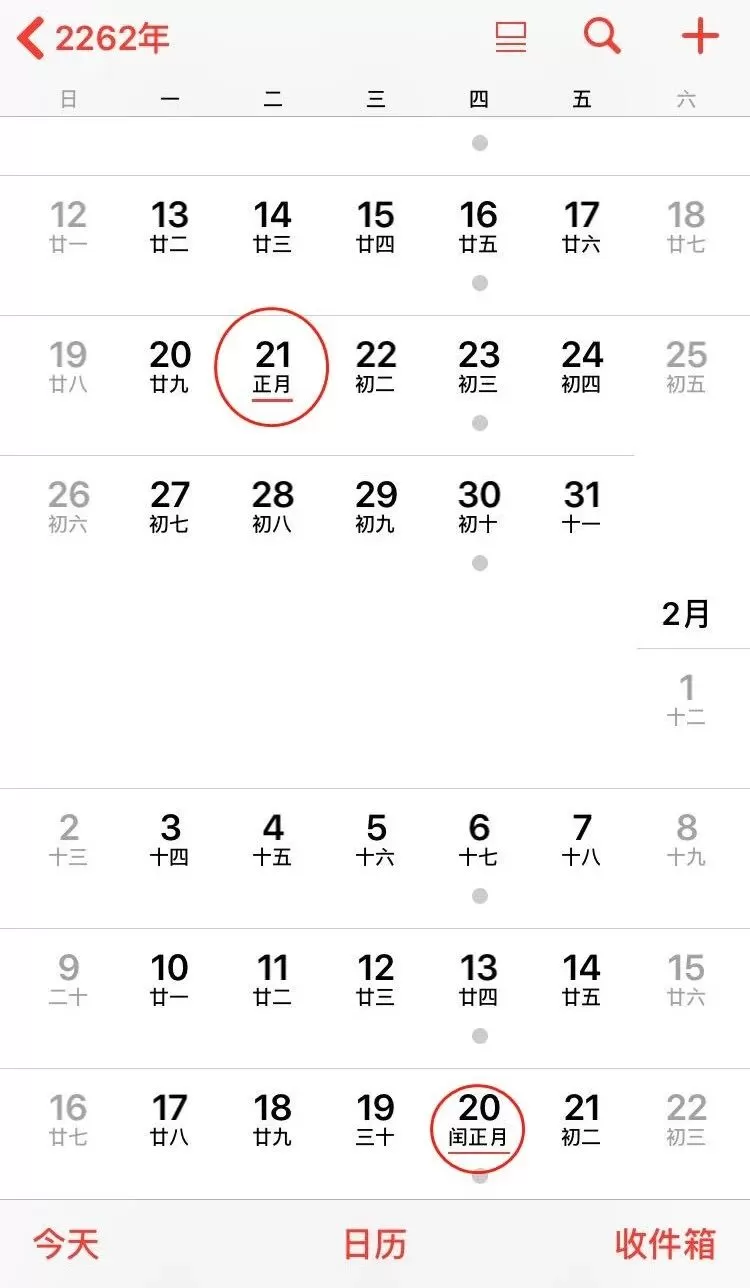750x1288 pixels.
Task: Select February 13 with lunar 廿四
Action: tap(478, 979)
